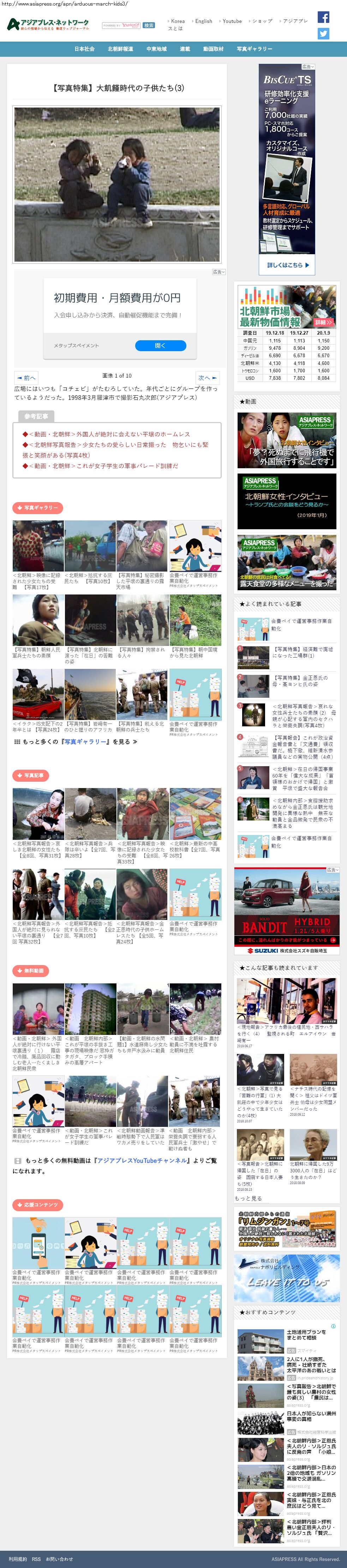Open the English version link

pos(203,21)
